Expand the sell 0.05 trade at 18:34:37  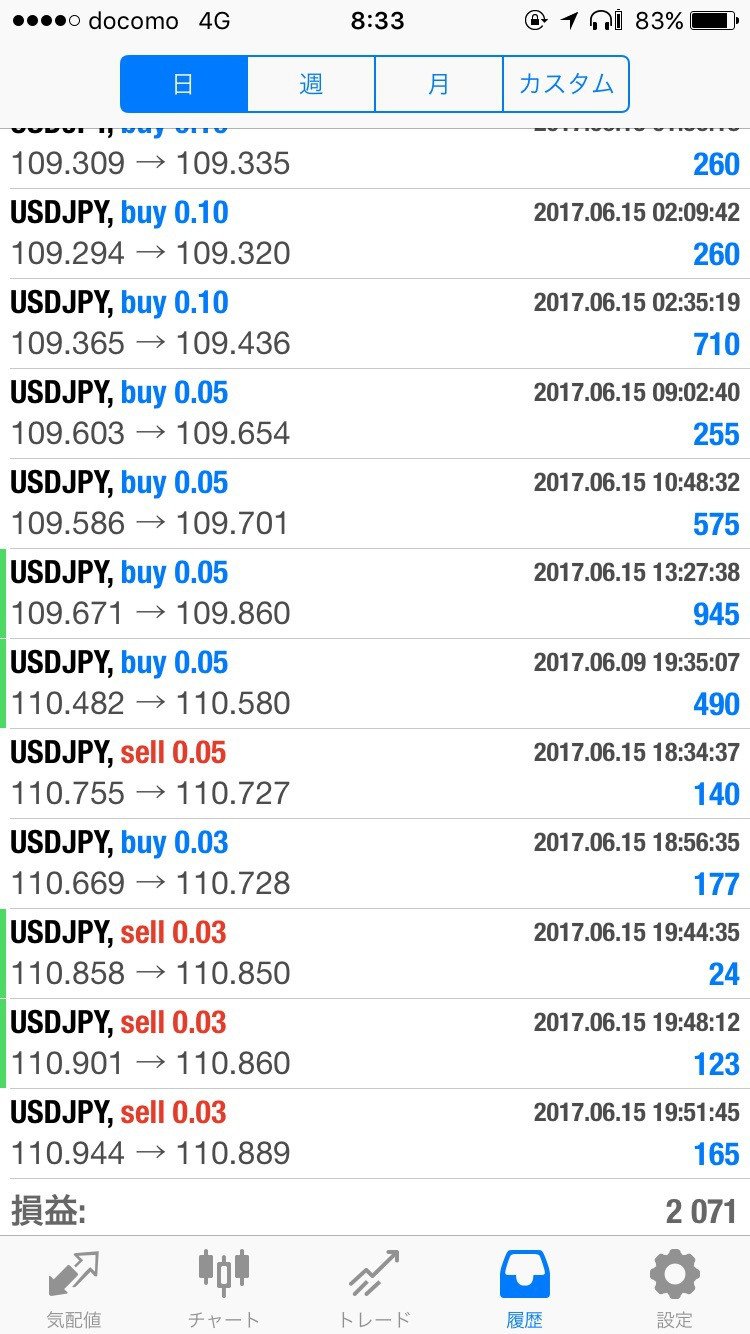coord(375,774)
